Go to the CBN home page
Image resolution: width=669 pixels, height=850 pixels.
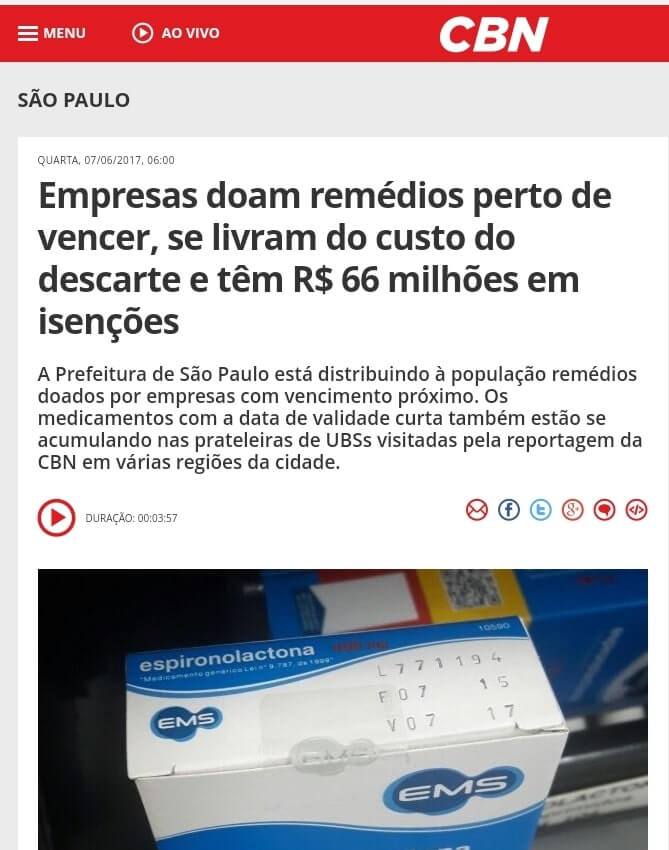click(493, 34)
